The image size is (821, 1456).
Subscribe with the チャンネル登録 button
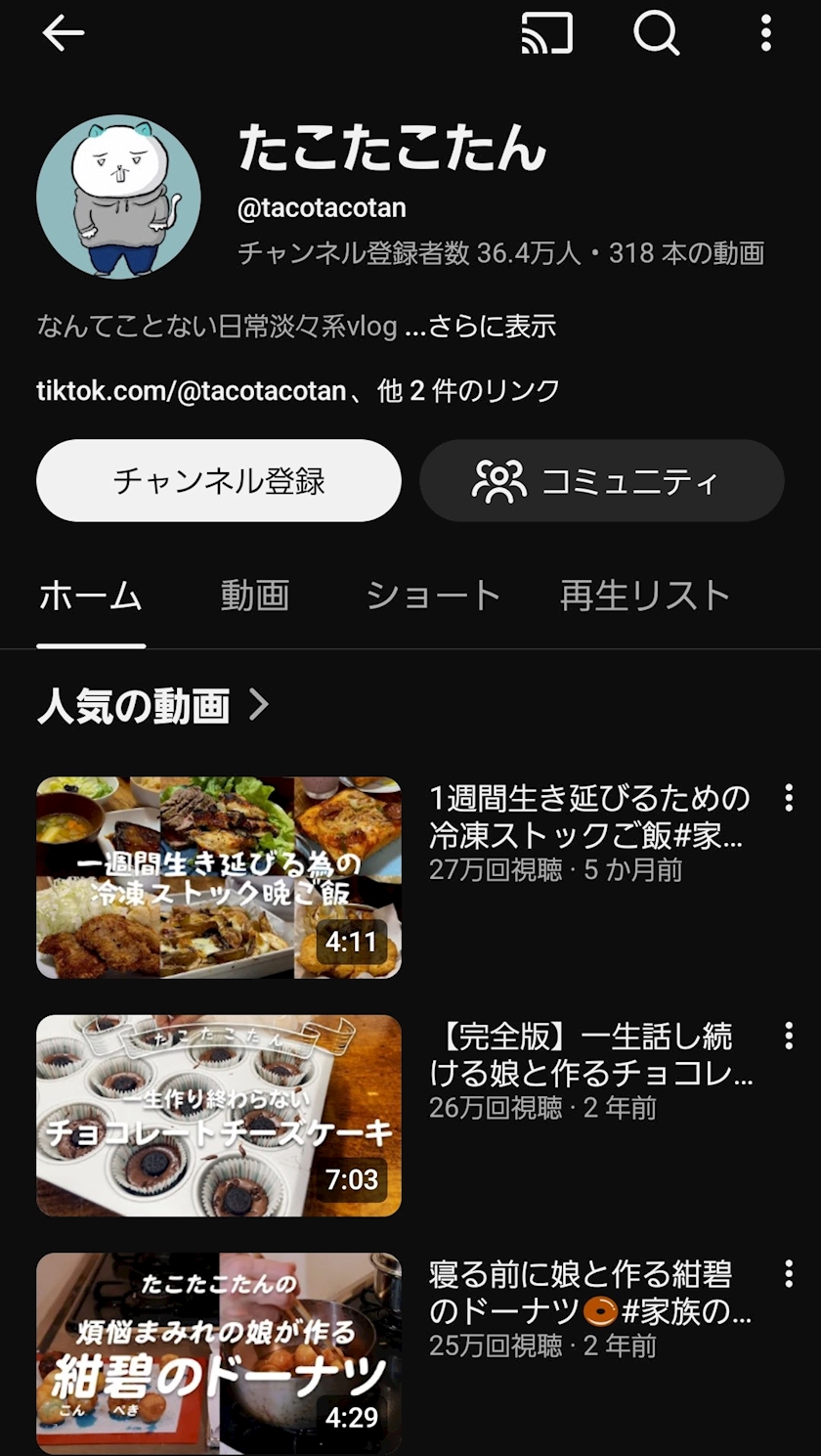click(219, 480)
